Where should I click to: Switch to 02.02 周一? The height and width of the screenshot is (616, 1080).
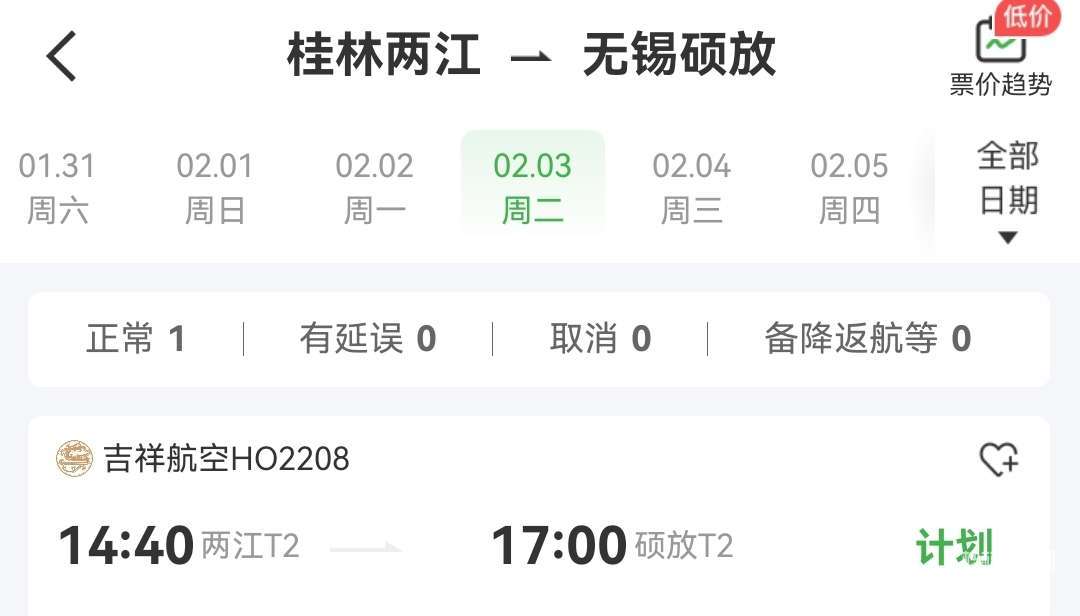click(374, 188)
